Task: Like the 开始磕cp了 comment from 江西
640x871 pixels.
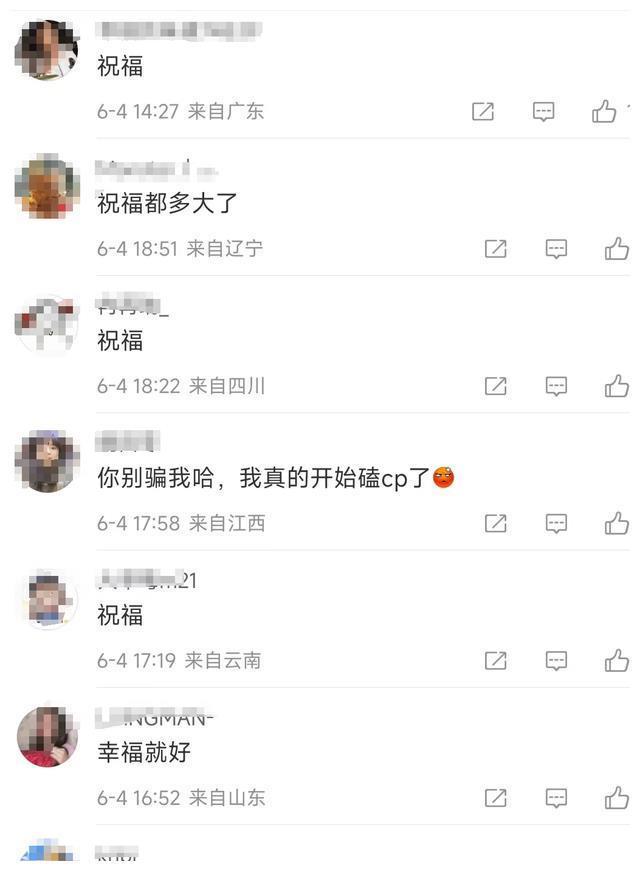Action: coord(616,522)
